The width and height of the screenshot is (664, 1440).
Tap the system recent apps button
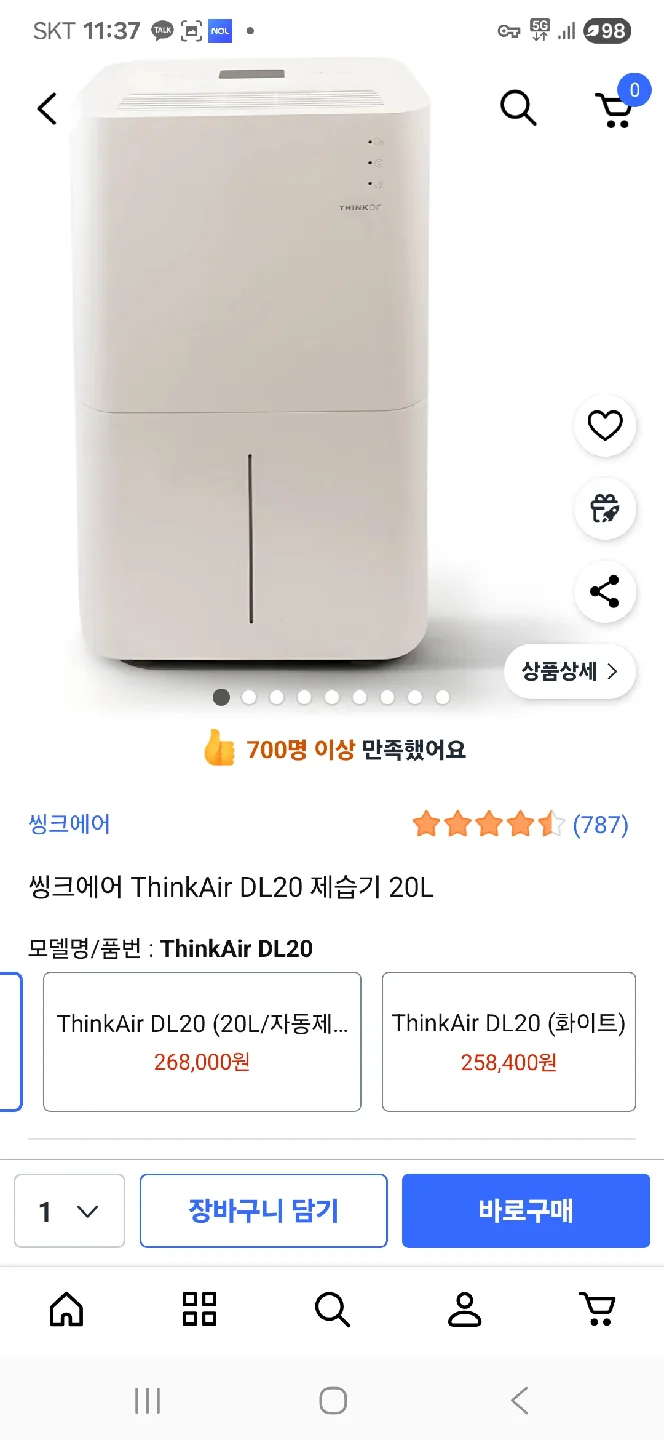(147, 1401)
